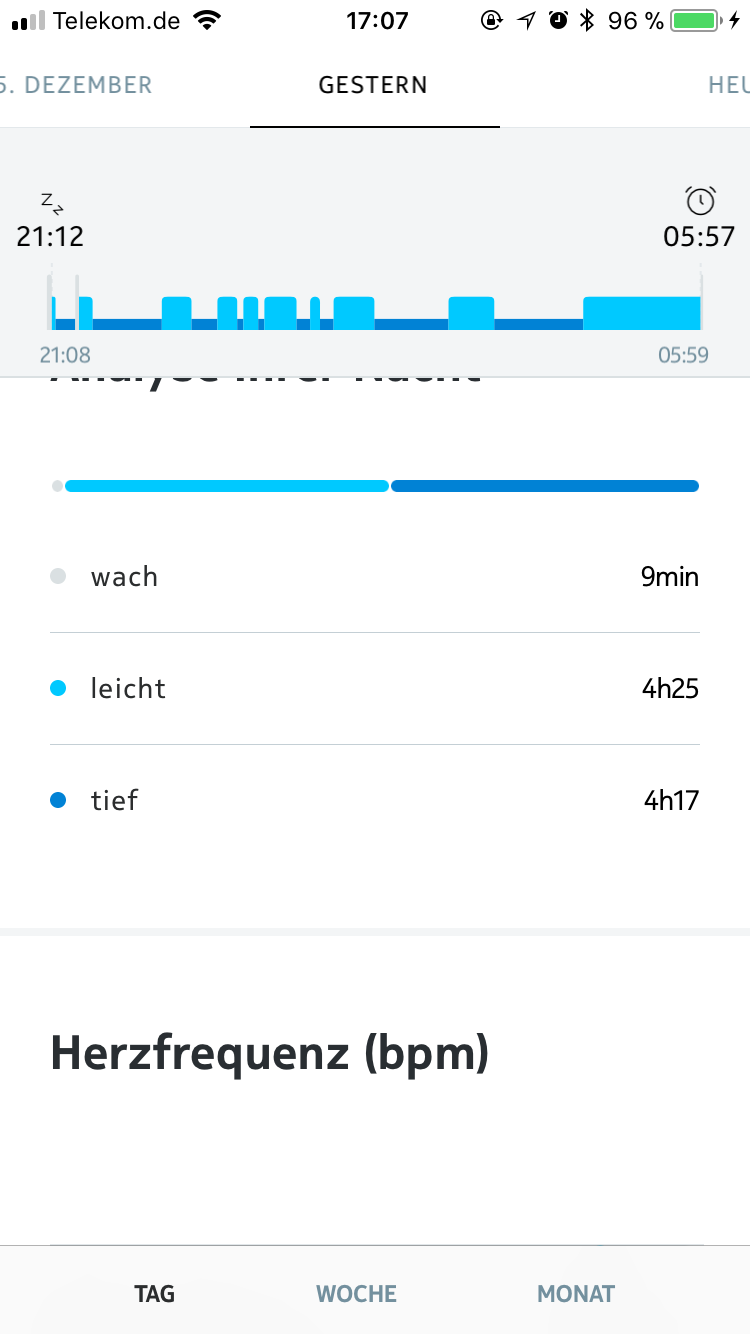Select the Gestern date tab

coord(373,86)
